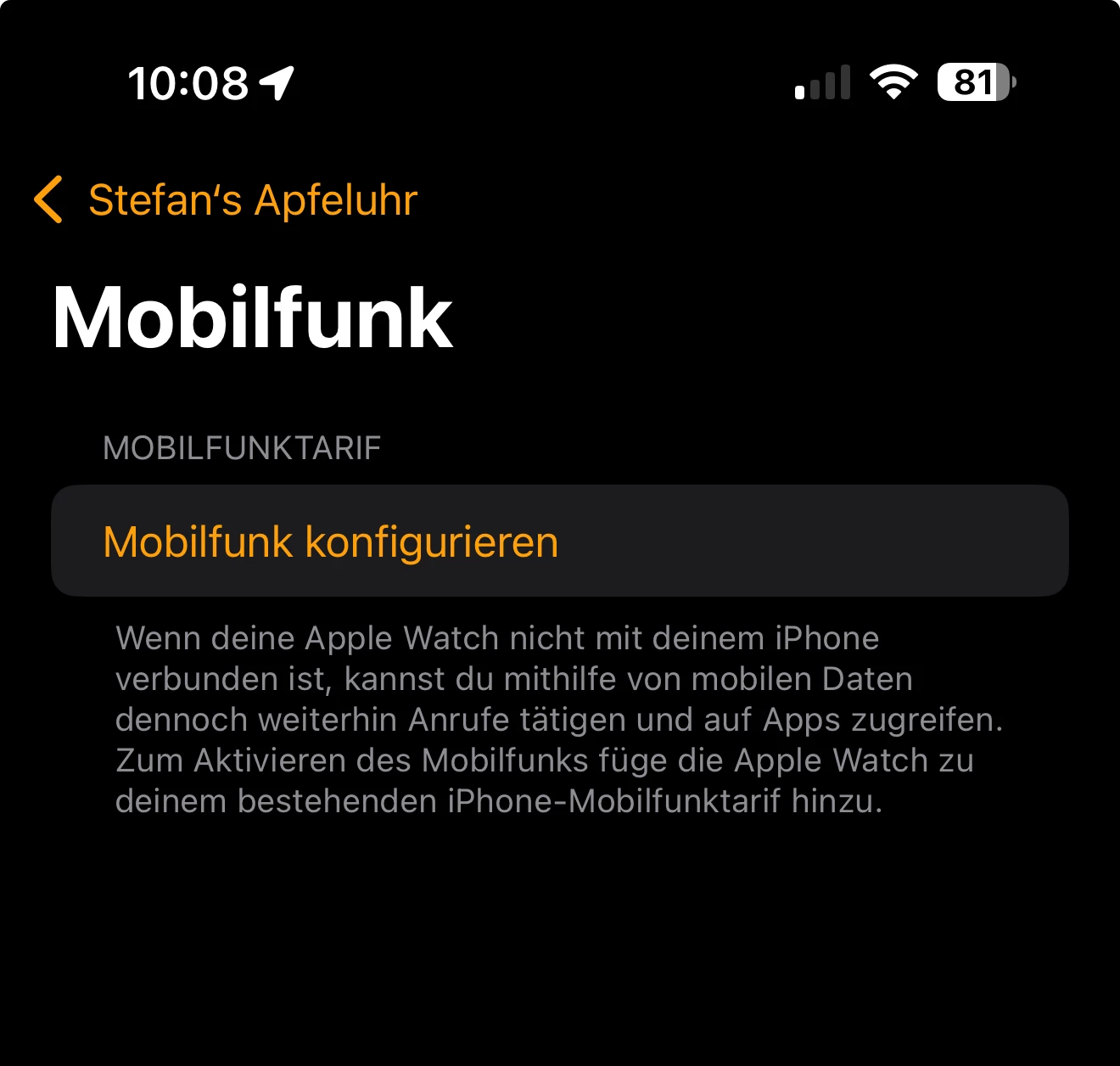Go back to Stefan's Apfeluhr
Viewport: 1120px width, 1066px height.
pyautogui.click(x=226, y=200)
